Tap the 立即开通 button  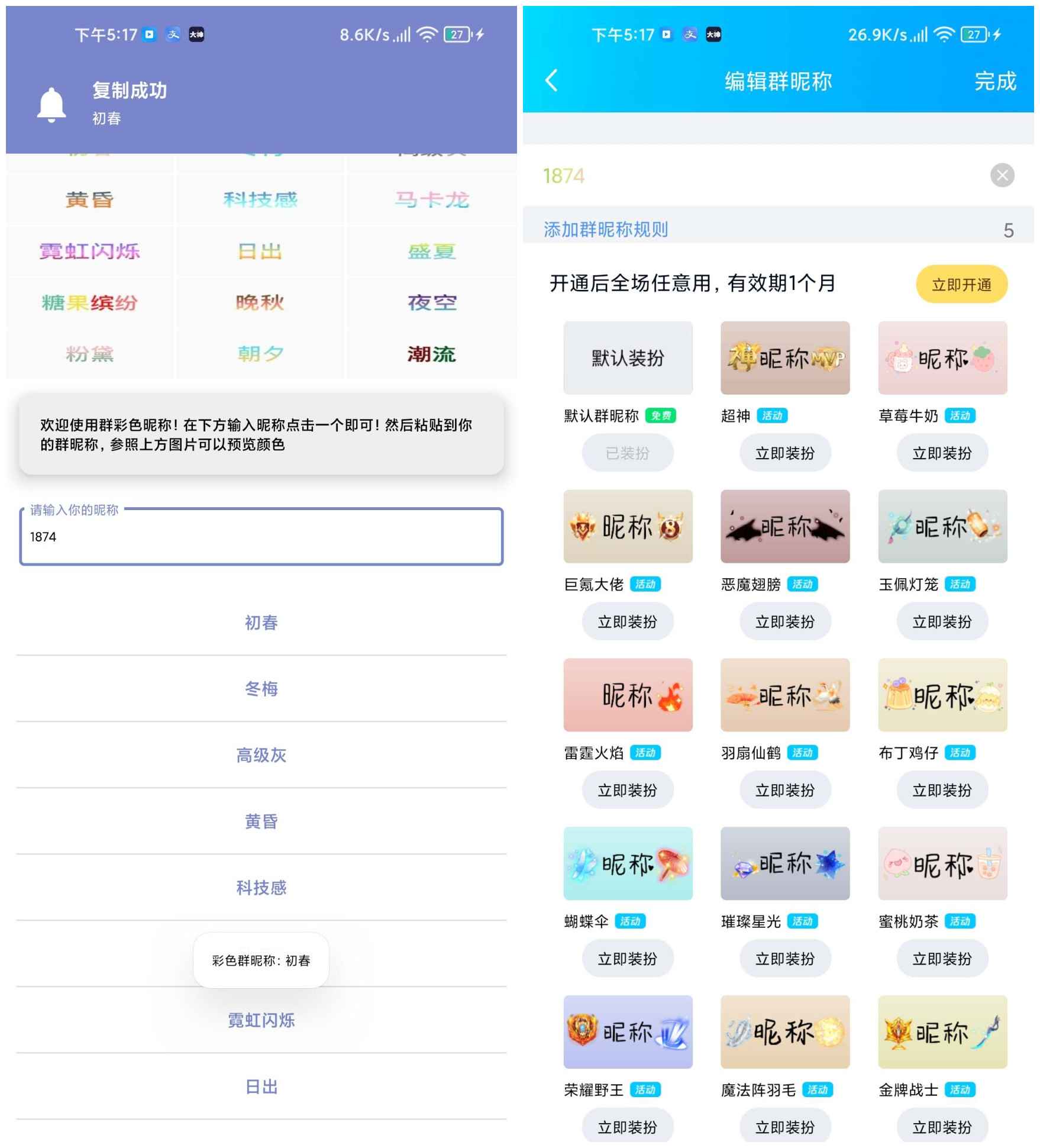[x=961, y=285]
